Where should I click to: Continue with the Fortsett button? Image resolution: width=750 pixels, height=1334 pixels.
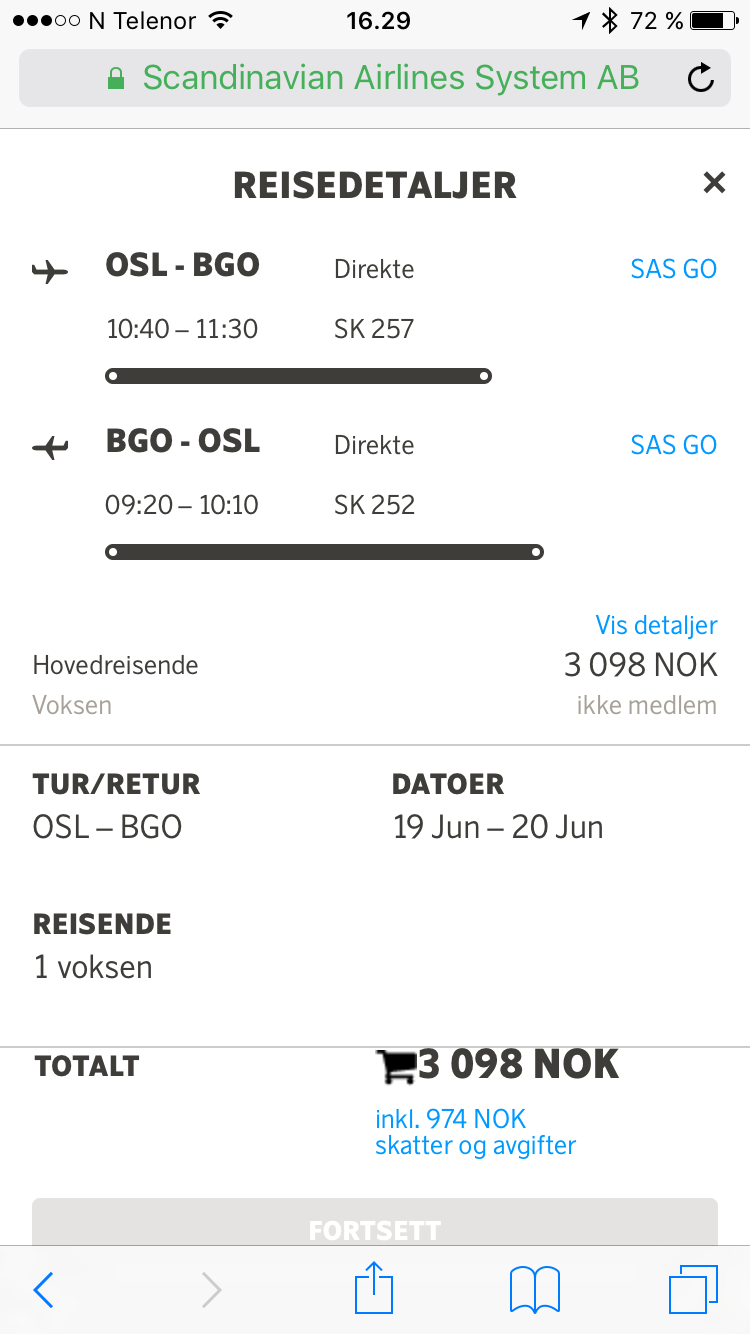tap(375, 1222)
